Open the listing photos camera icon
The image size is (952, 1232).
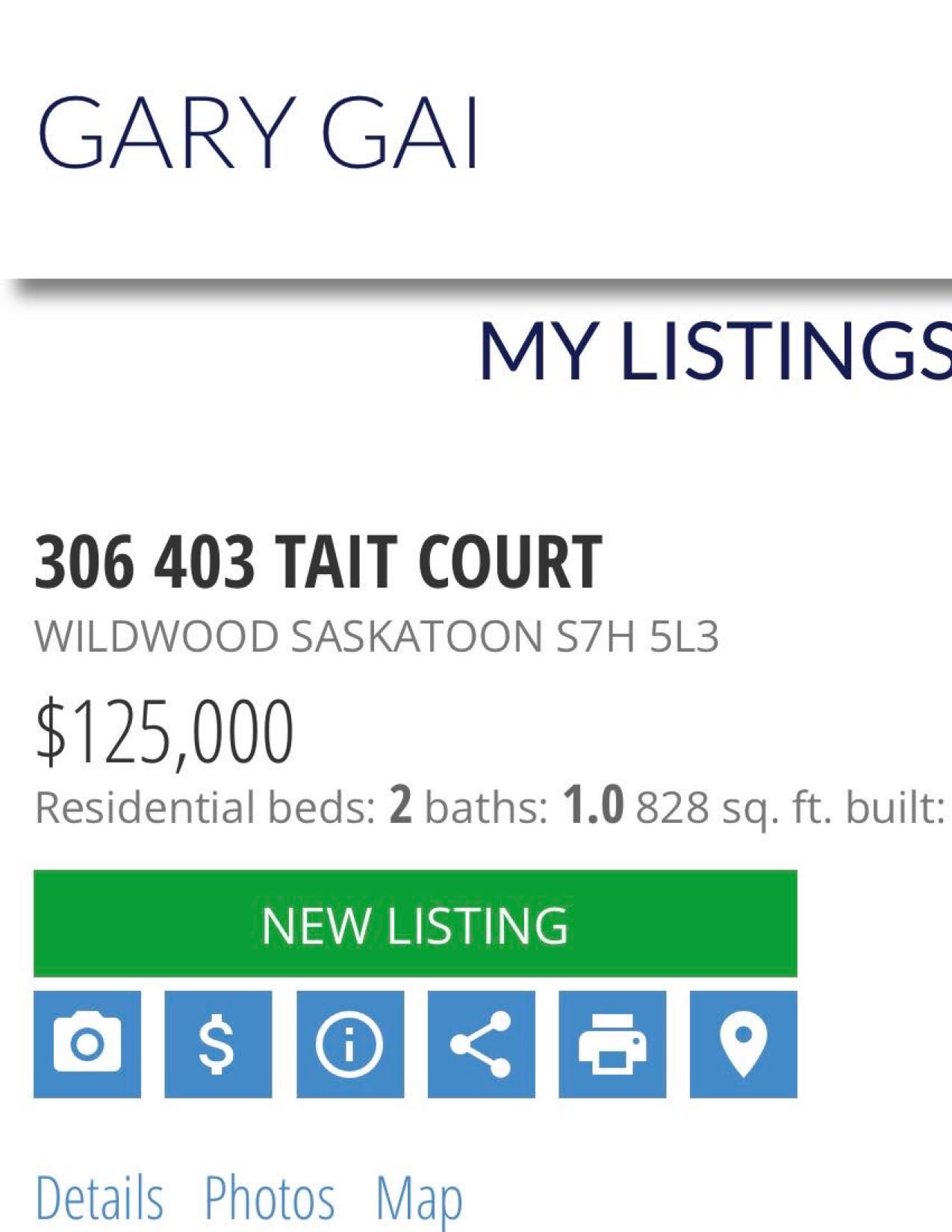pos(87,1044)
